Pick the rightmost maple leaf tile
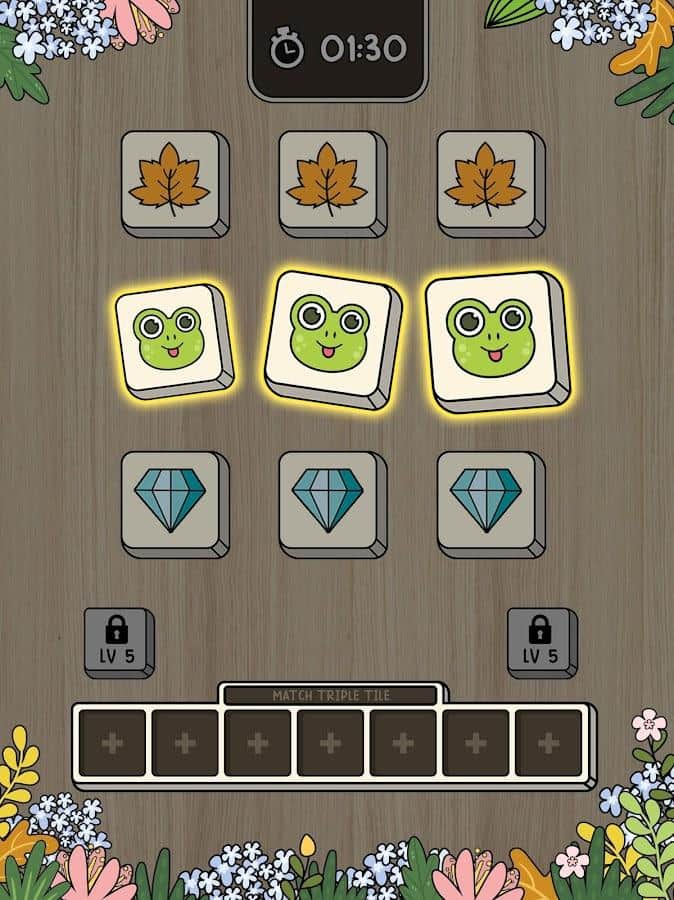Screen dimensions: 674x900 click(x=485, y=181)
